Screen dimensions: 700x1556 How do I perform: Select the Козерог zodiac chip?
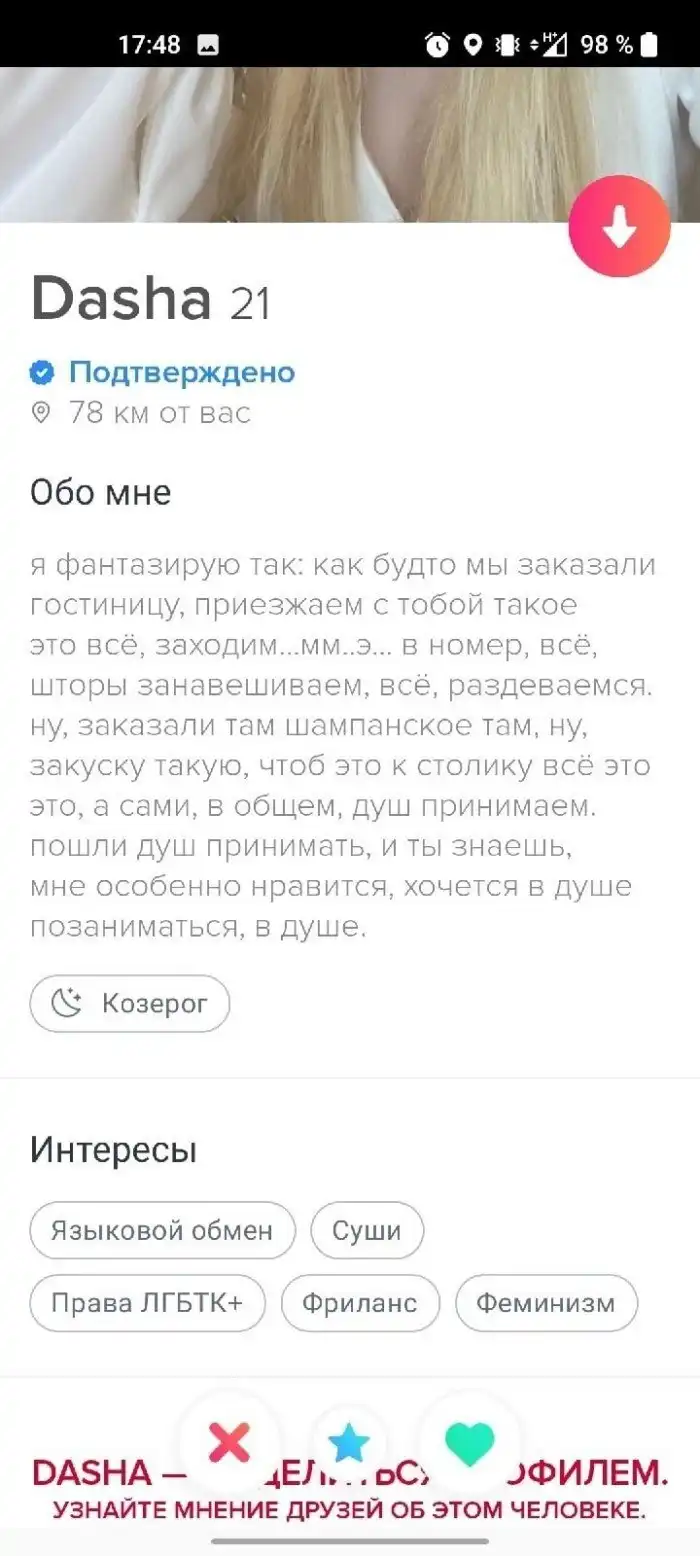[x=130, y=1003]
